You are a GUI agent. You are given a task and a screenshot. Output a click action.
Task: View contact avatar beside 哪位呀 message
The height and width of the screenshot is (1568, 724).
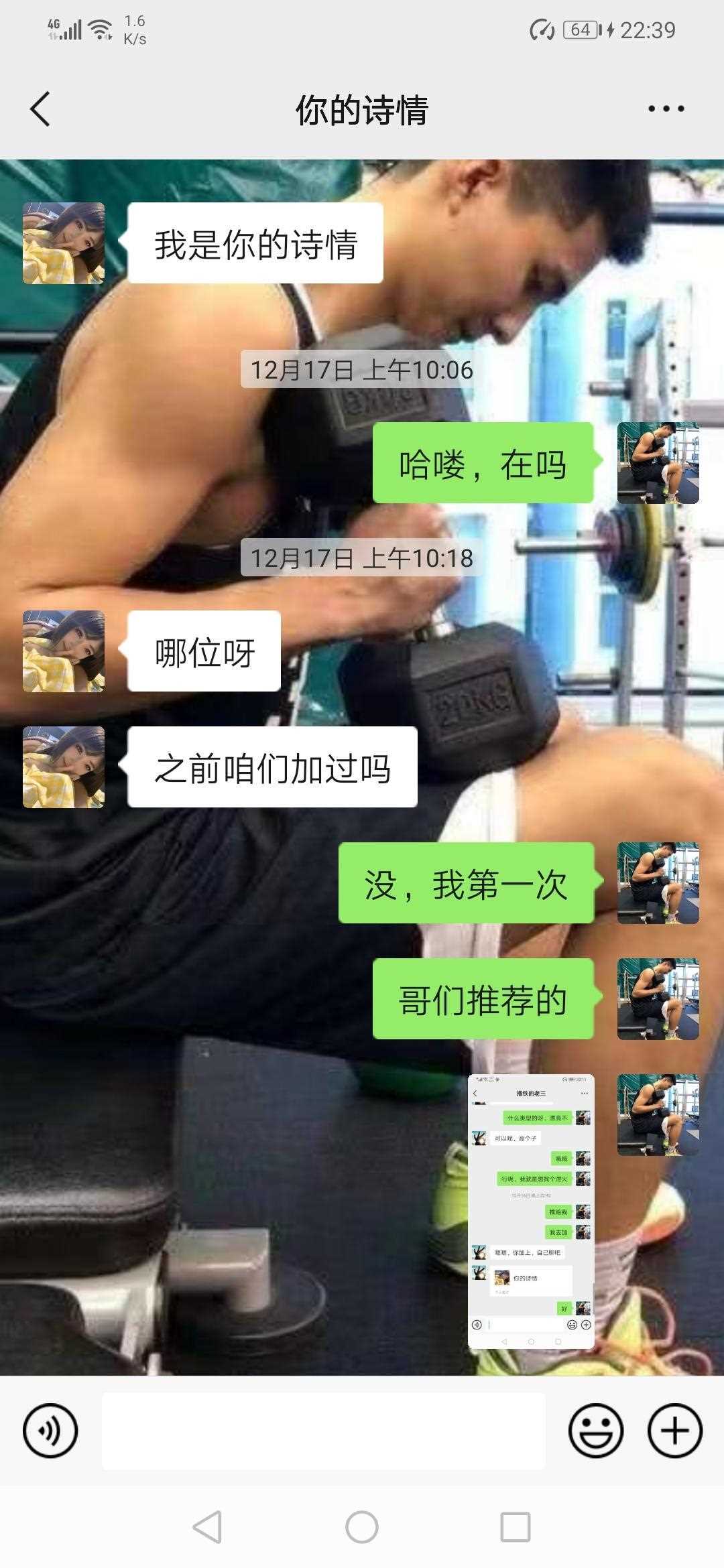(x=64, y=651)
